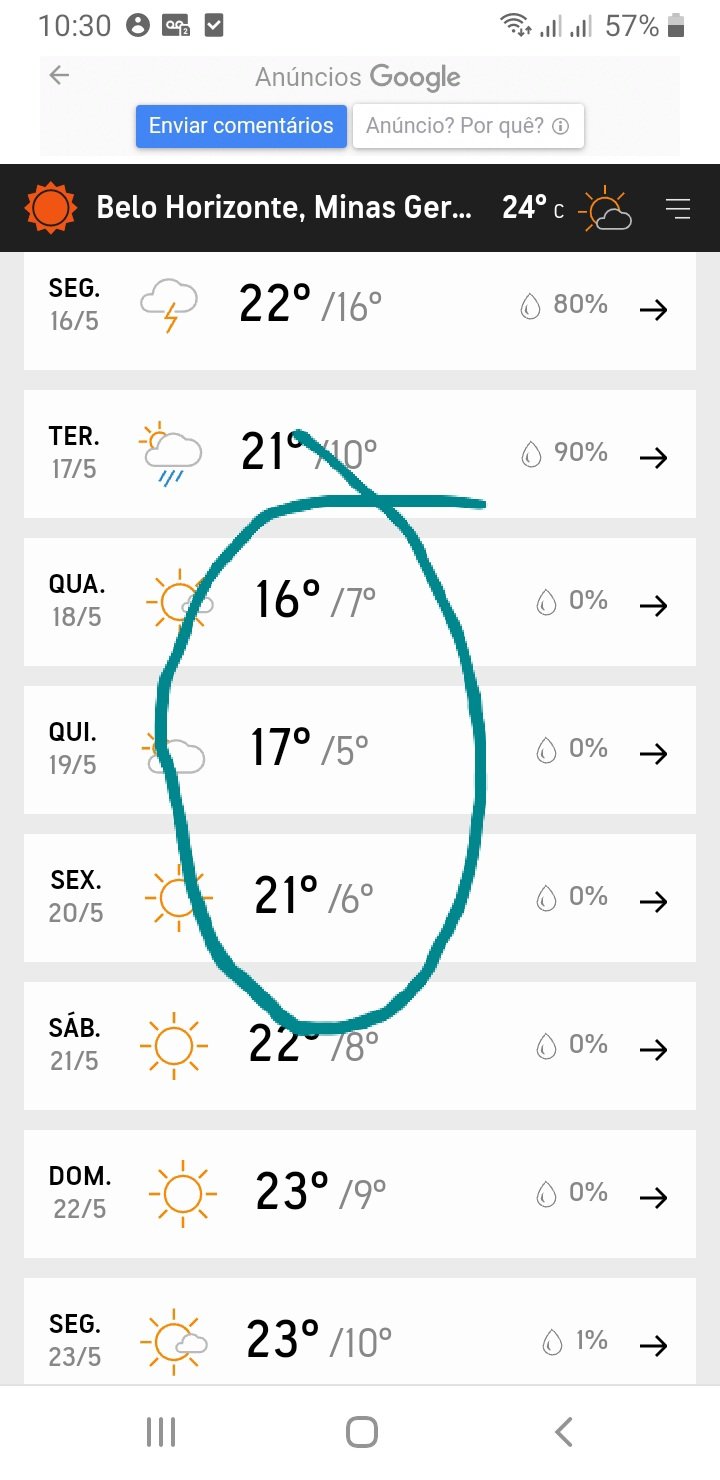Open the forecast for SEG. 23/5

[360, 1331]
